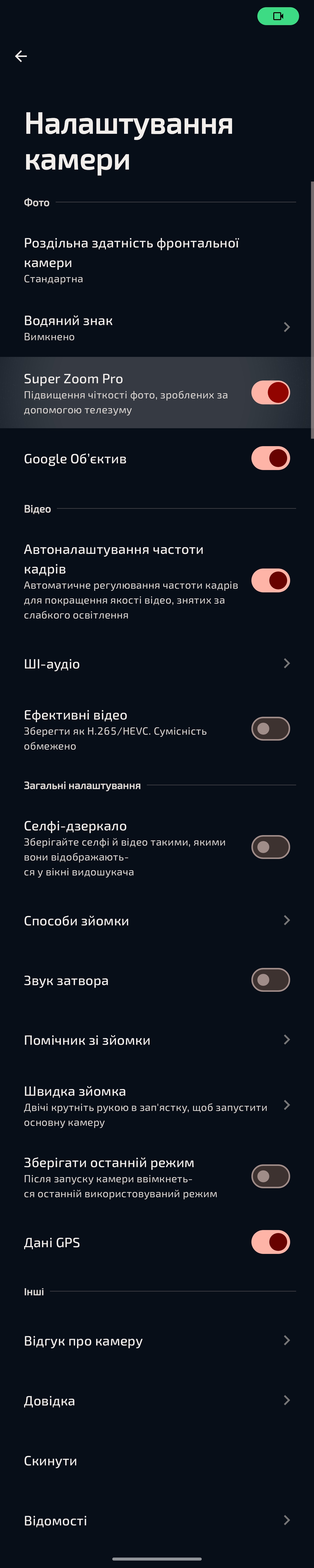314x1568 pixels.
Task: Open Швидка зйомка gesture settings
Action: (x=157, y=1105)
